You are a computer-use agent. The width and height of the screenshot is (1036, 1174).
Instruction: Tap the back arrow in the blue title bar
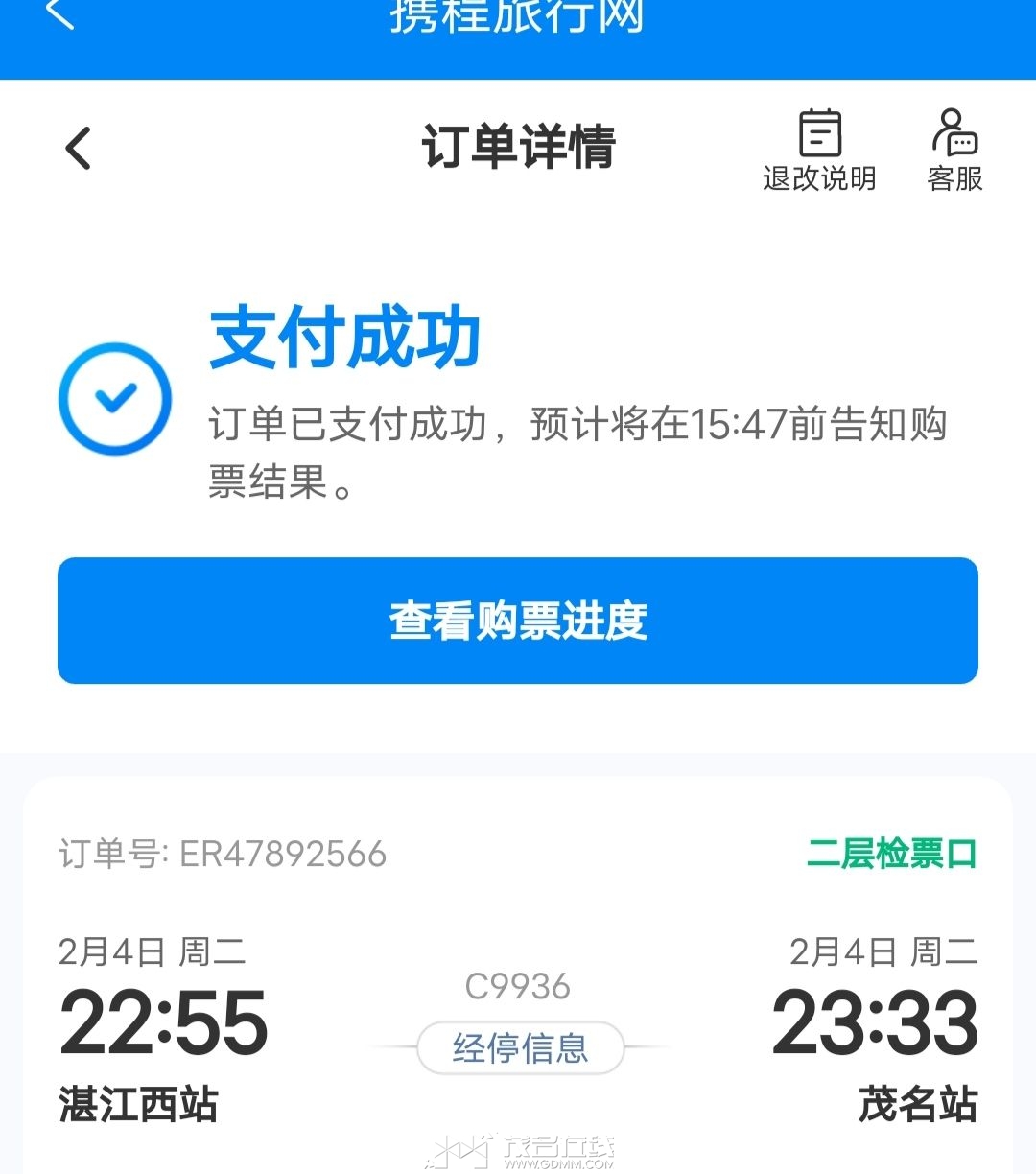[63, 19]
